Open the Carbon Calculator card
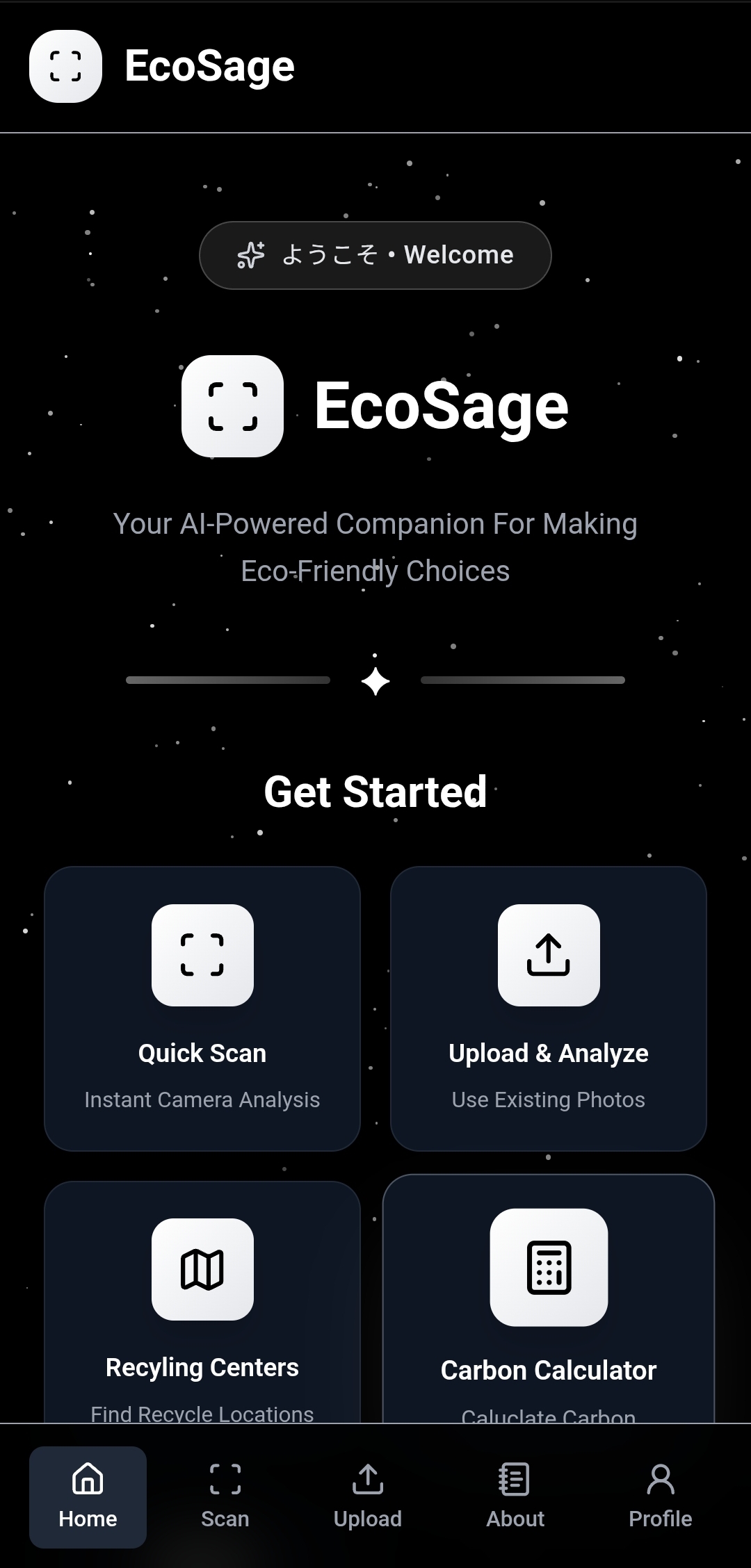The image size is (751, 1568). coord(549,1299)
